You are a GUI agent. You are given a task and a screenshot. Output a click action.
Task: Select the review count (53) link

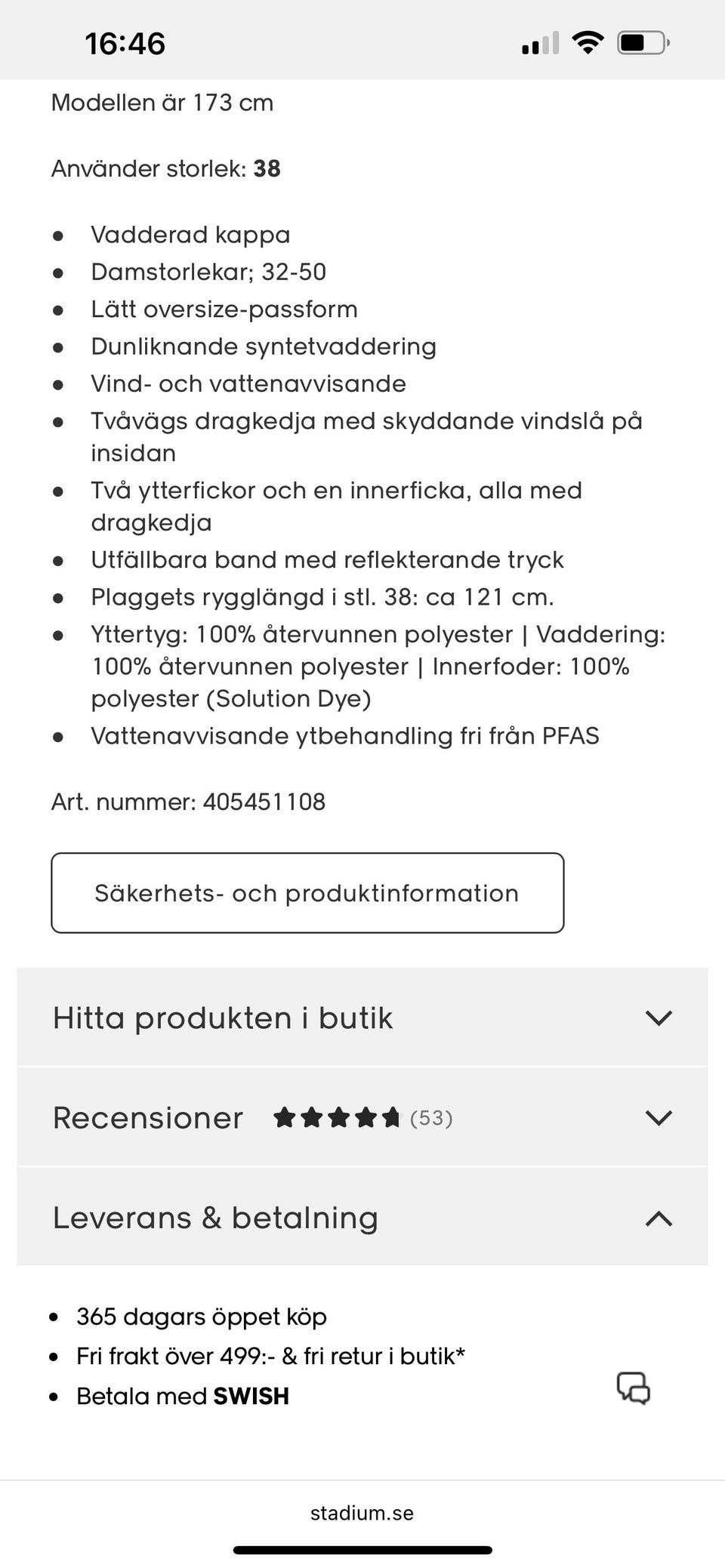(431, 1118)
